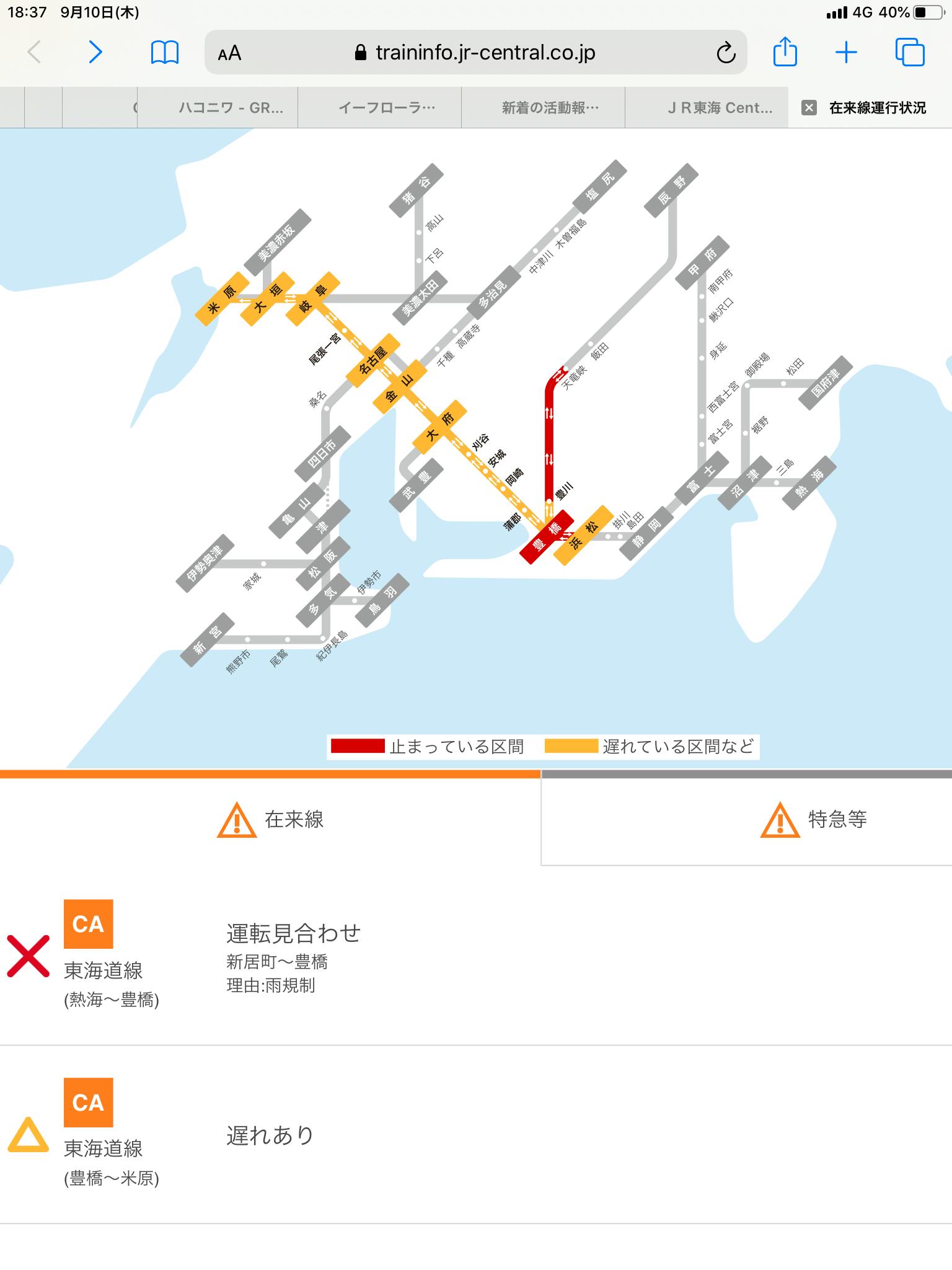Switch to the イーフローラ tab
The image size is (952, 1270).
point(387,108)
